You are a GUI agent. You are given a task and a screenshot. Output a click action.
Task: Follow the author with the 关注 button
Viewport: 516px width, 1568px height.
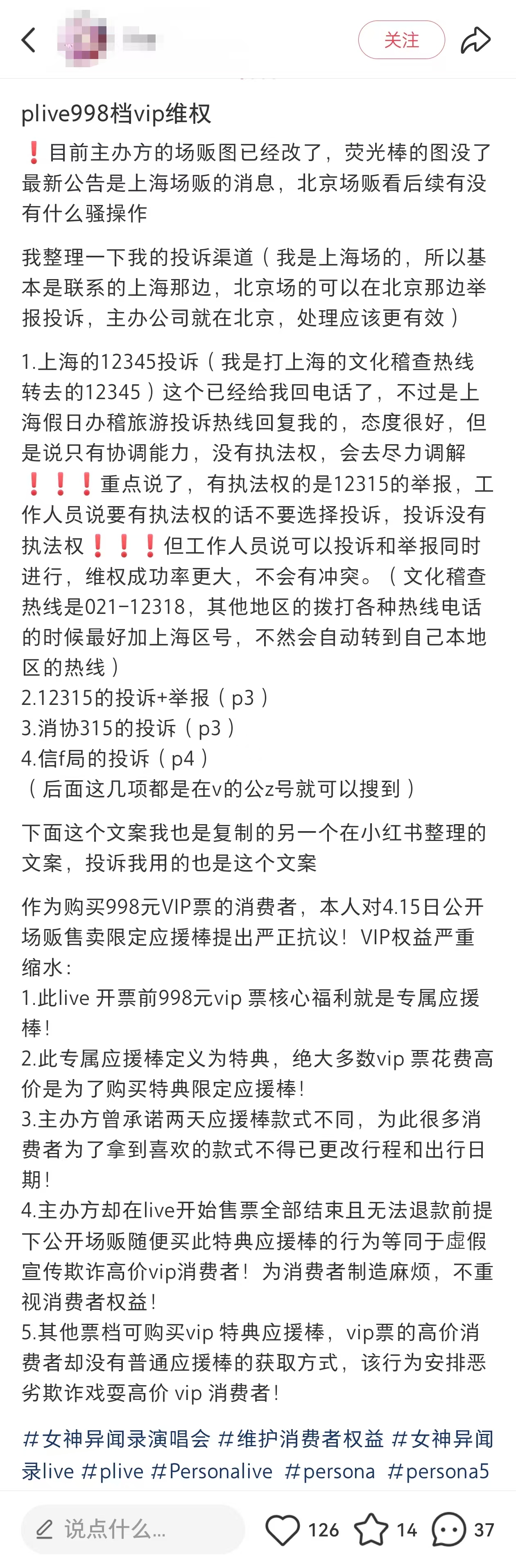401,40
